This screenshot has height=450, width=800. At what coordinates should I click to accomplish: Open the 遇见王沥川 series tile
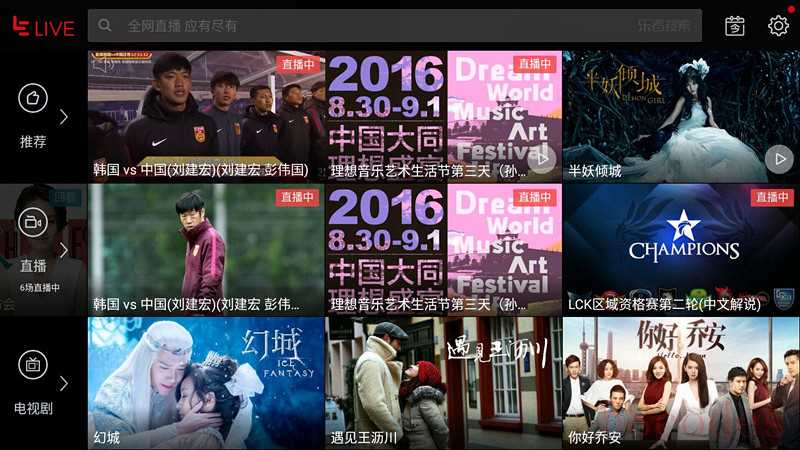click(x=443, y=383)
